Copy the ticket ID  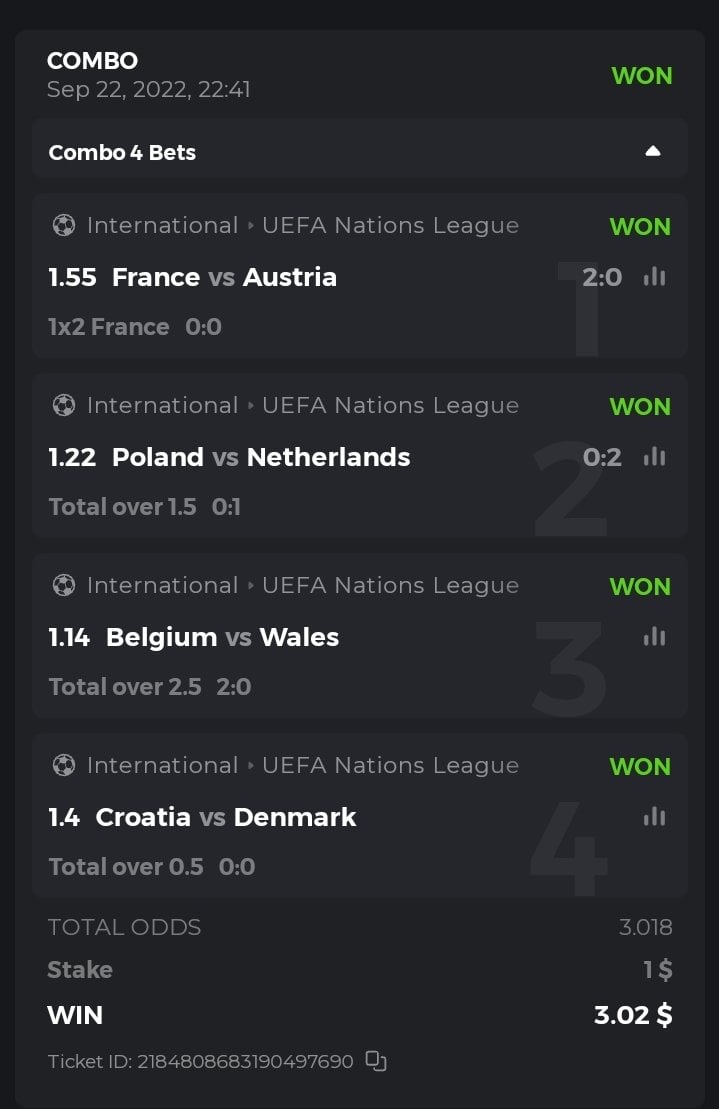point(376,1061)
